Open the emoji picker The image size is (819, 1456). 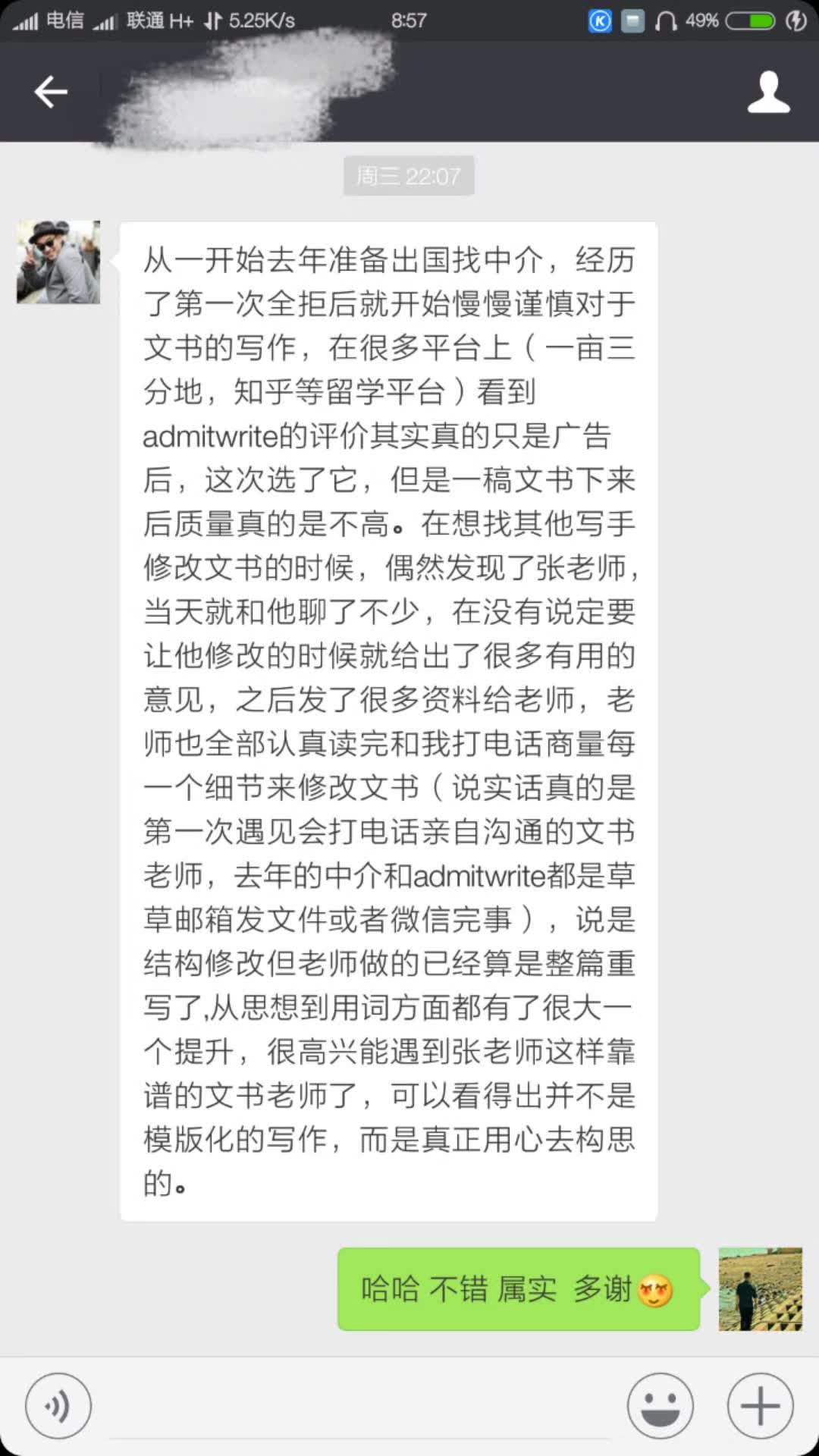(x=660, y=1405)
